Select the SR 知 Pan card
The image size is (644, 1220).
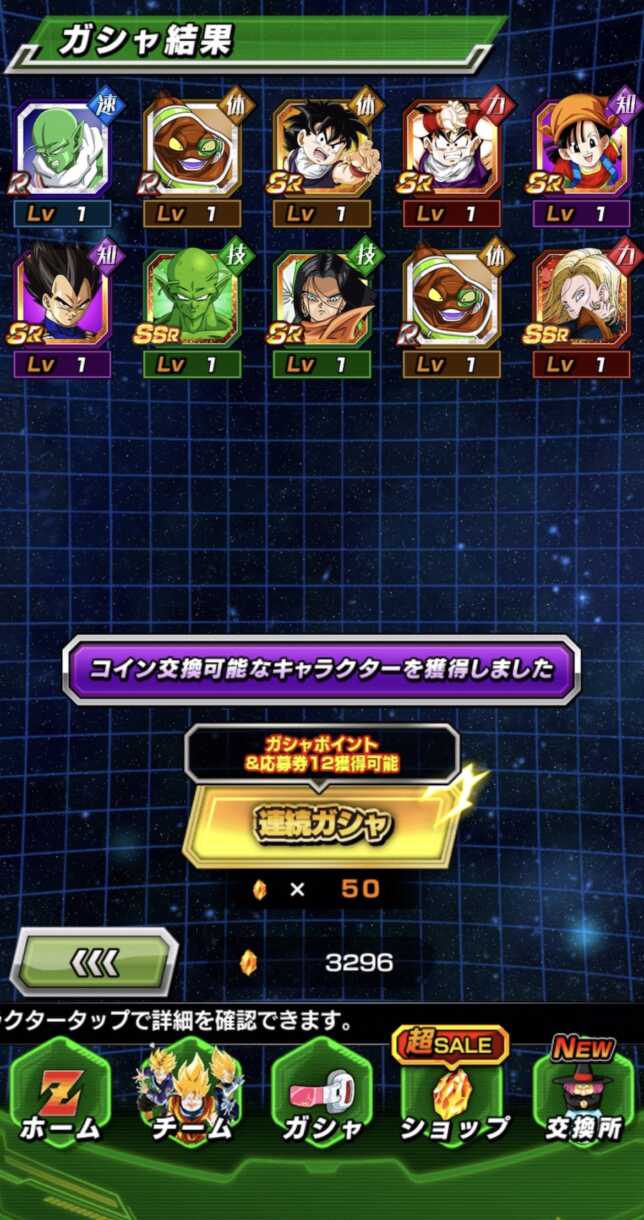point(581,148)
